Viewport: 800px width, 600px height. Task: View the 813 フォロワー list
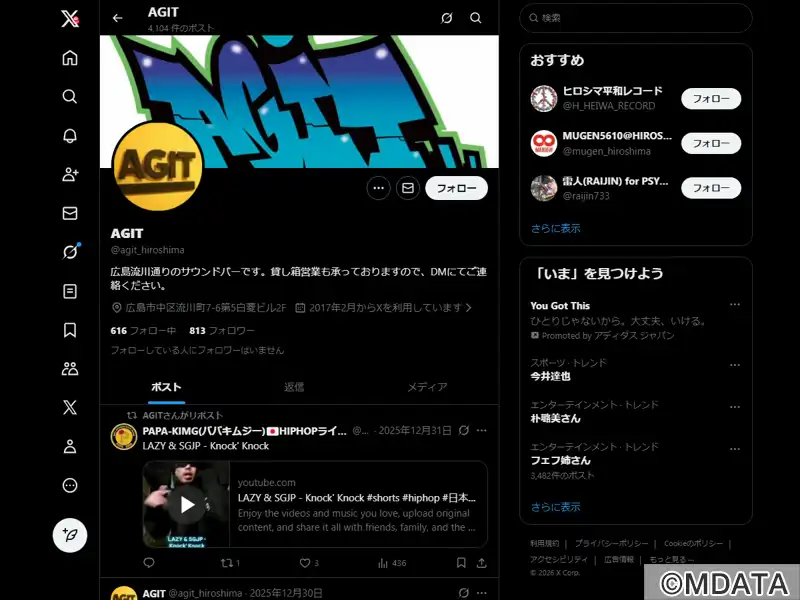pos(222,330)
